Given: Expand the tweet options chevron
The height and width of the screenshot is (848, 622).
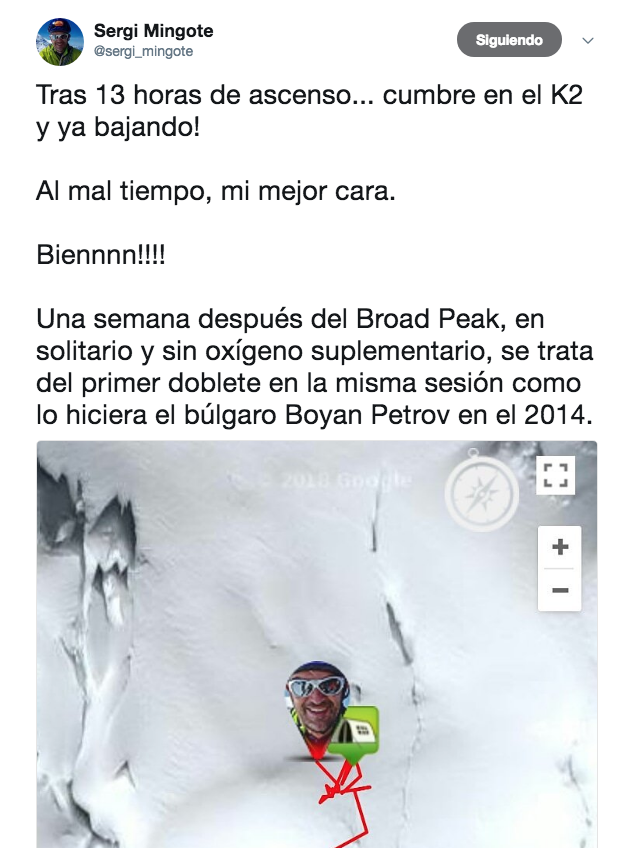Looking at the screenshot, I should pyautogui.click(x=588, y=41).
